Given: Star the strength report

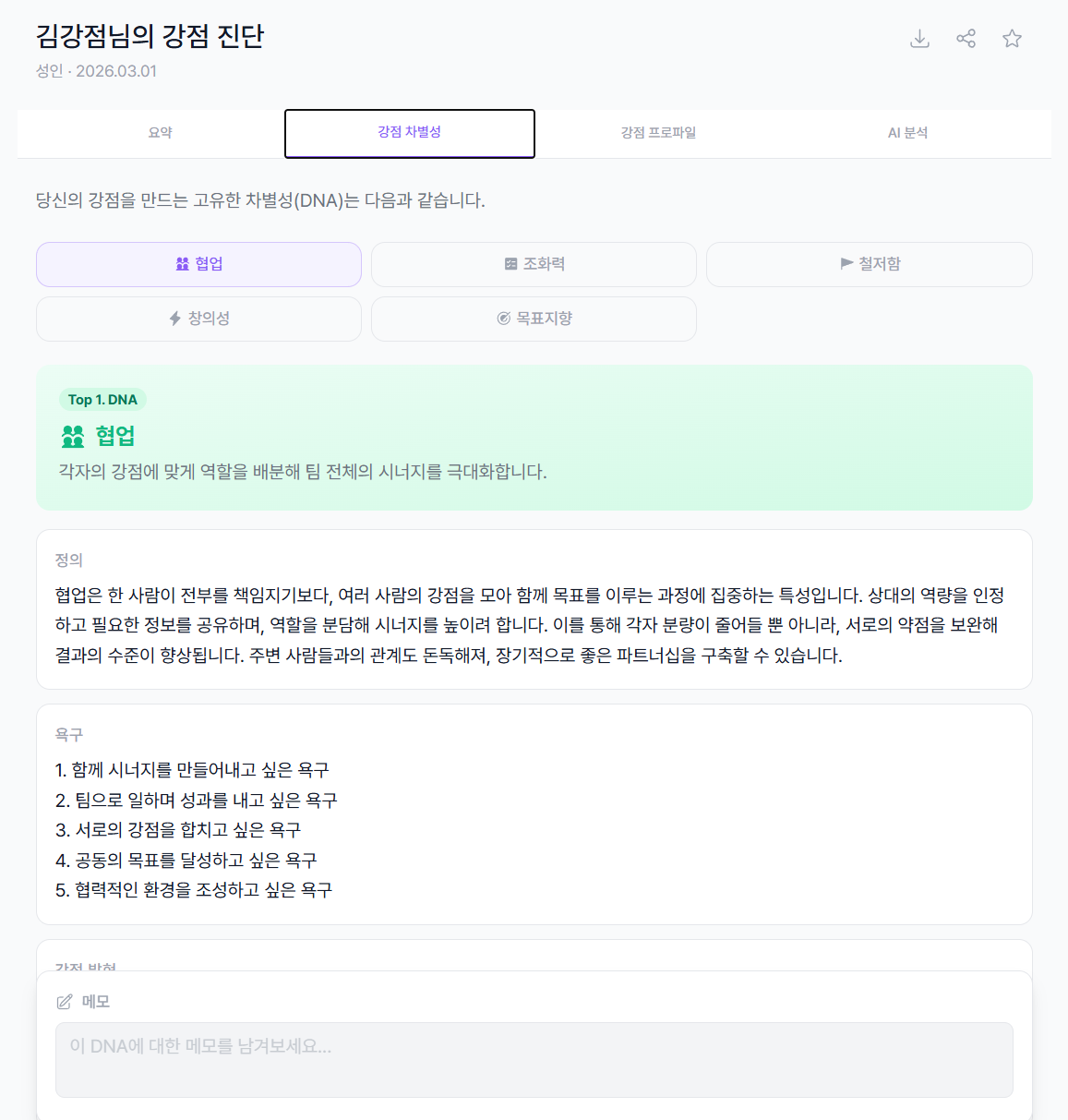Looking at the screenshot, I should click(1012, 38).
